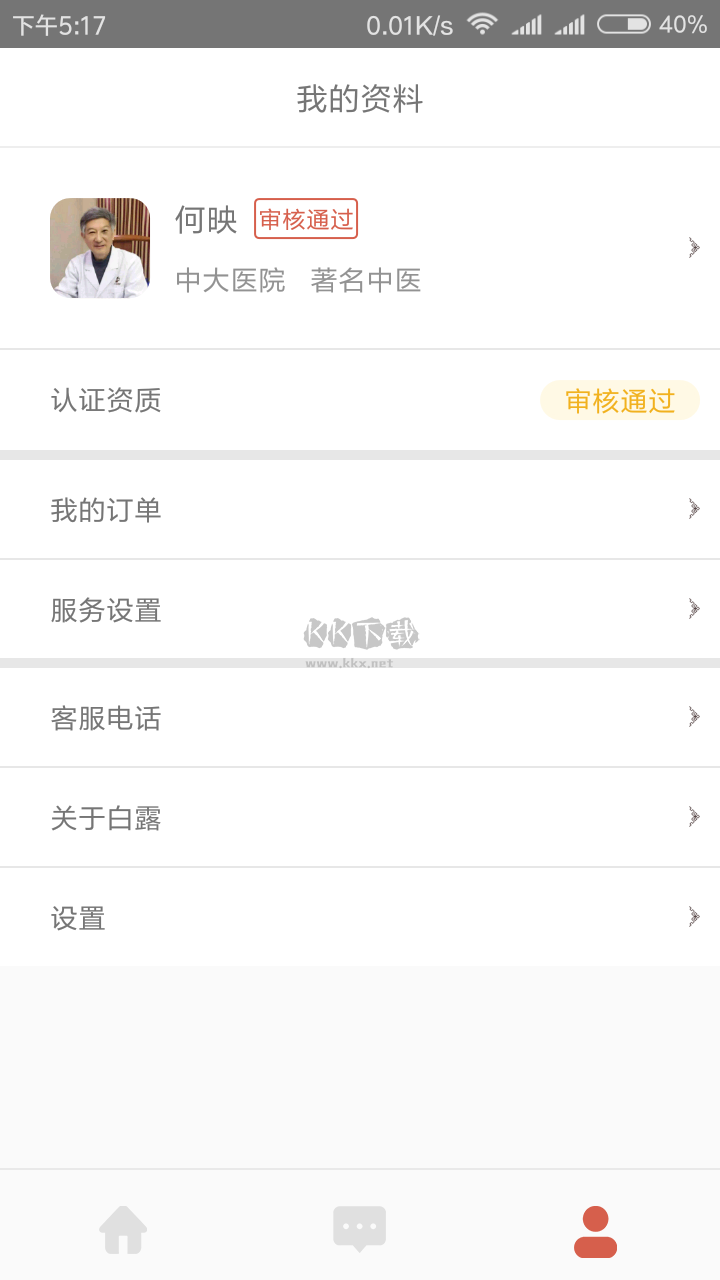Expand 我的订单 using its chevron arrow

coord(692,509)
